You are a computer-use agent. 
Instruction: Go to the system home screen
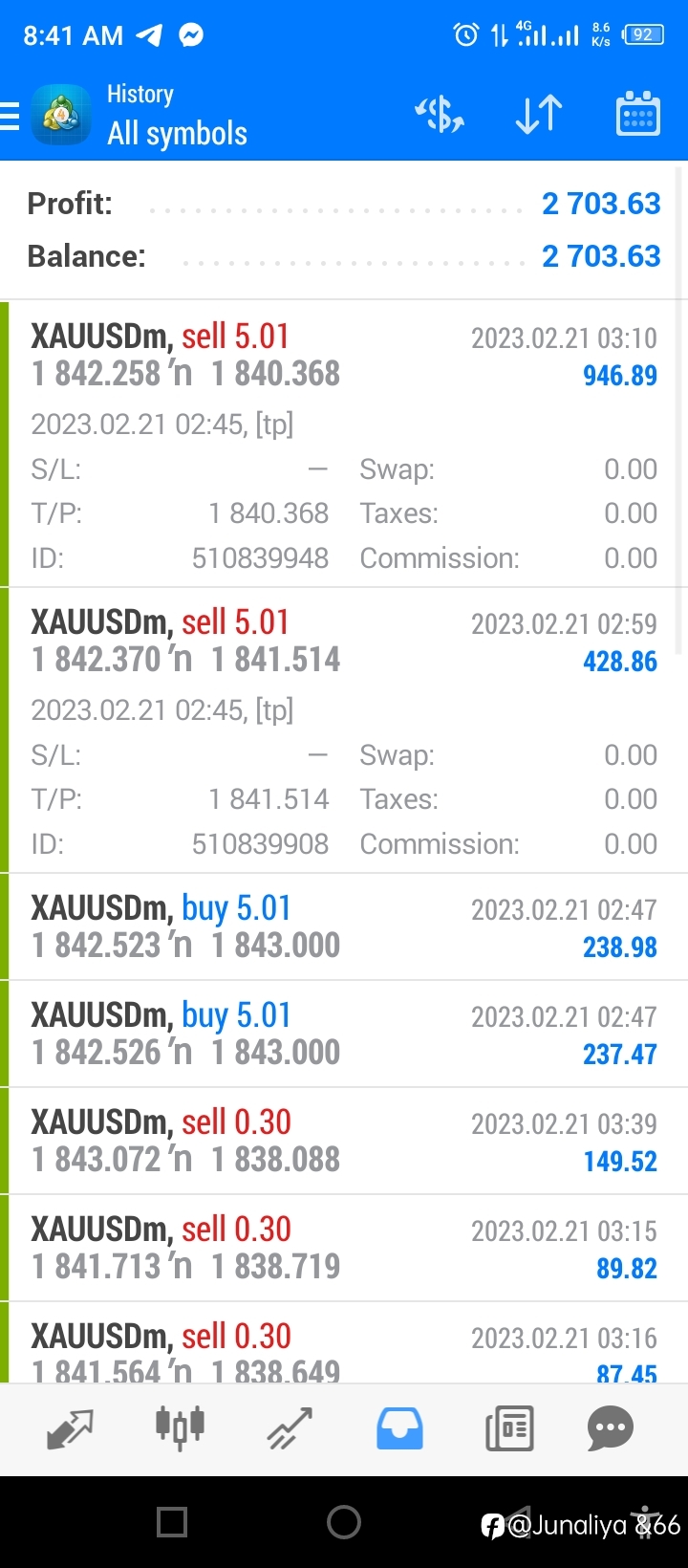click(x=344, y=1522)
